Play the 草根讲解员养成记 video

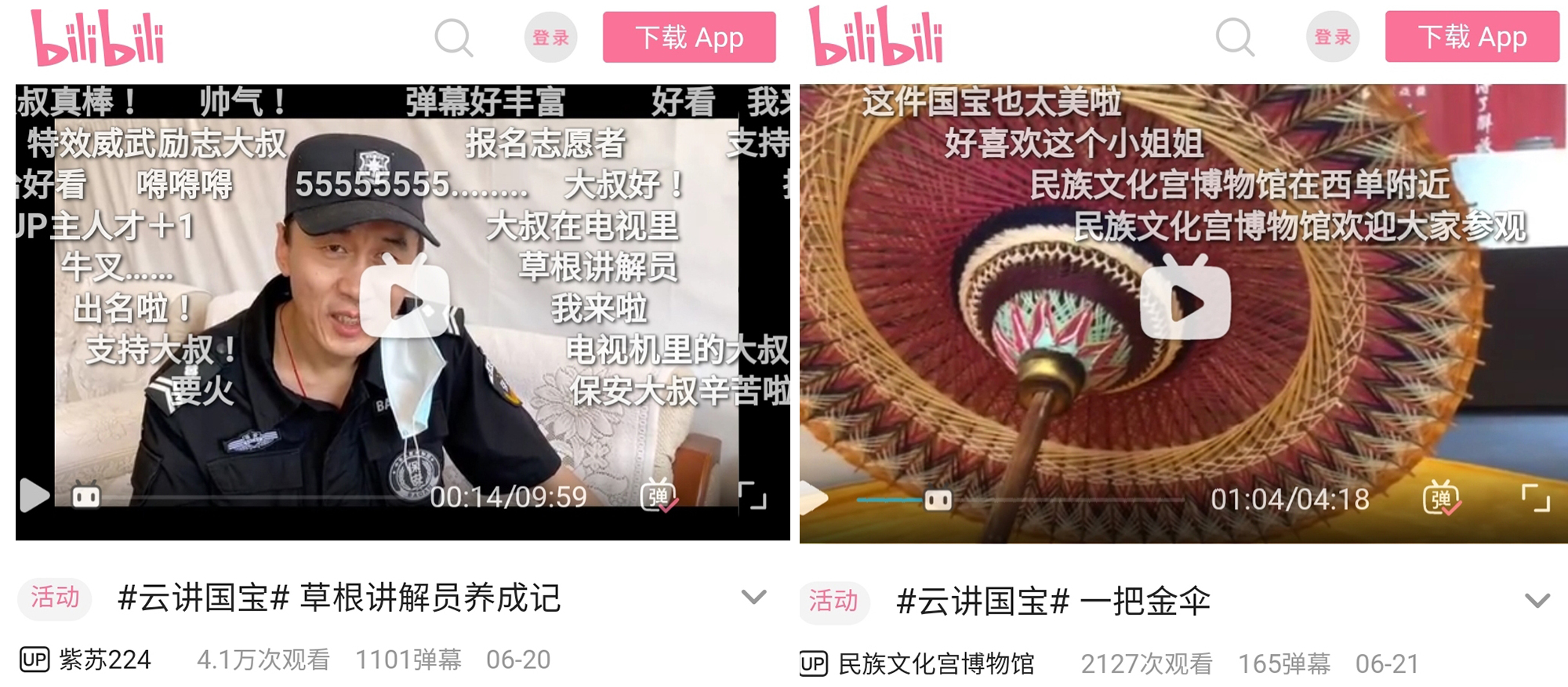click(x=405, y=302)
